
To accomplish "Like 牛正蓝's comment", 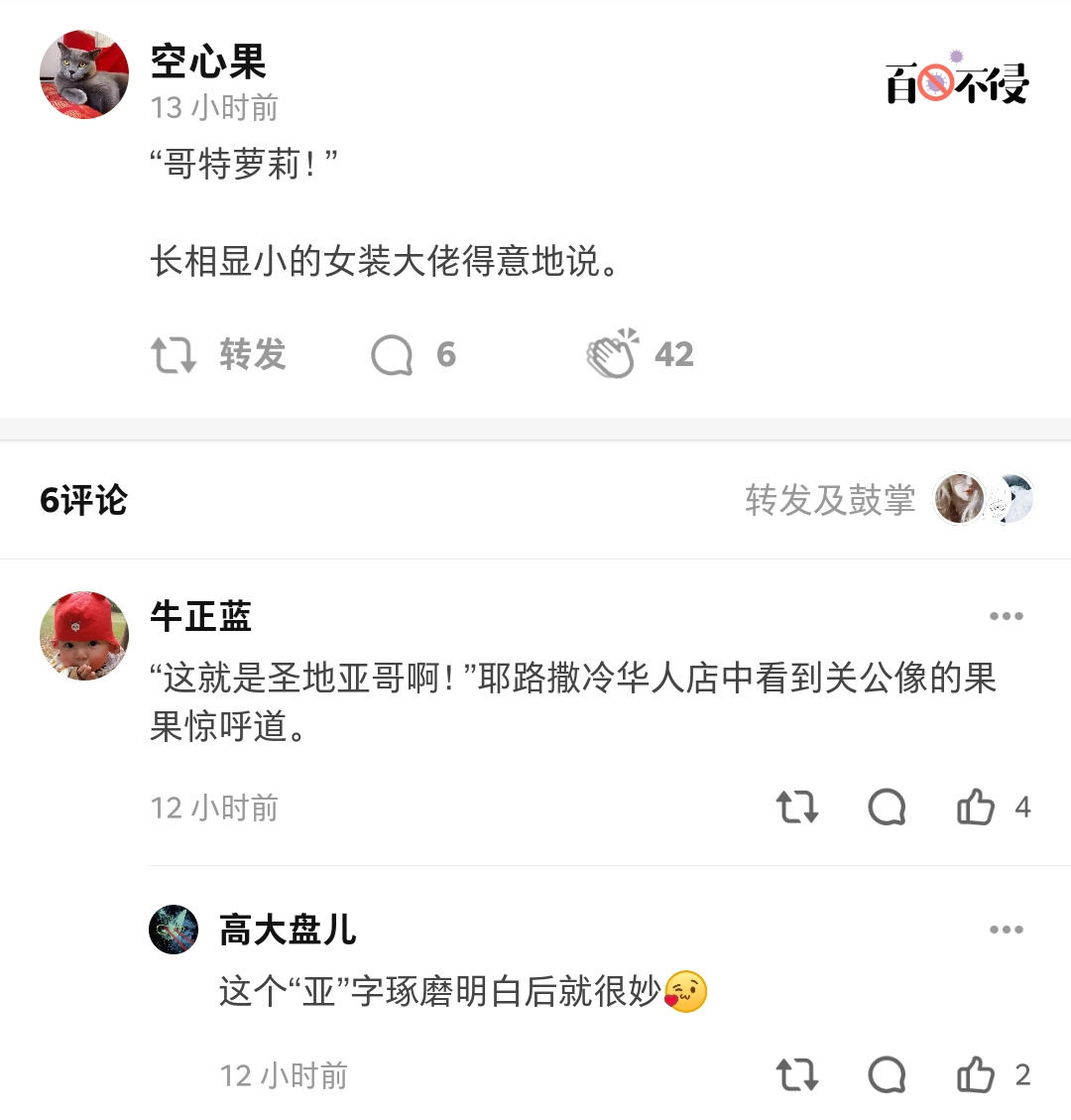I will point(977,808).
